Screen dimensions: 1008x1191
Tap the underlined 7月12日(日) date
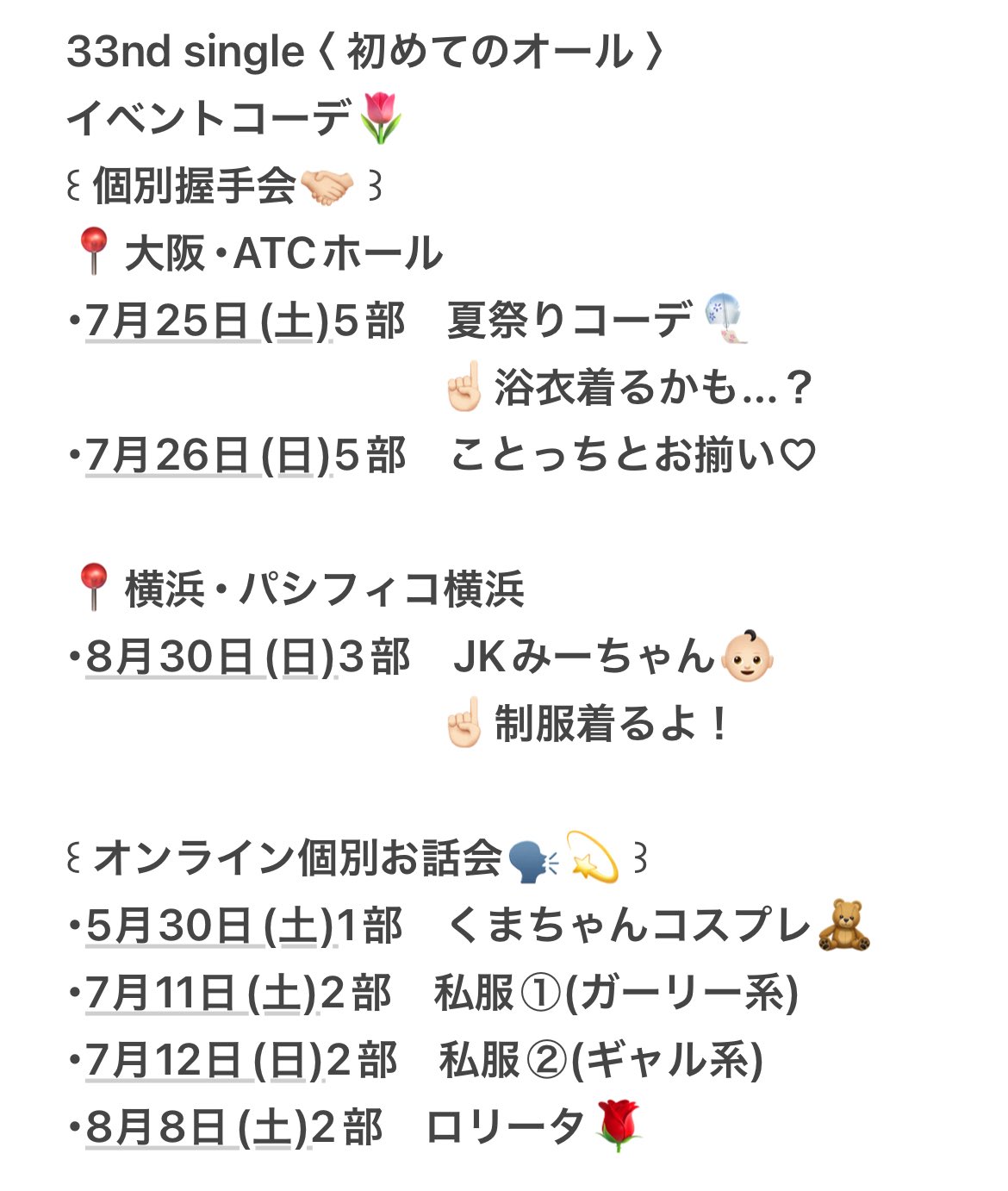205,1060
